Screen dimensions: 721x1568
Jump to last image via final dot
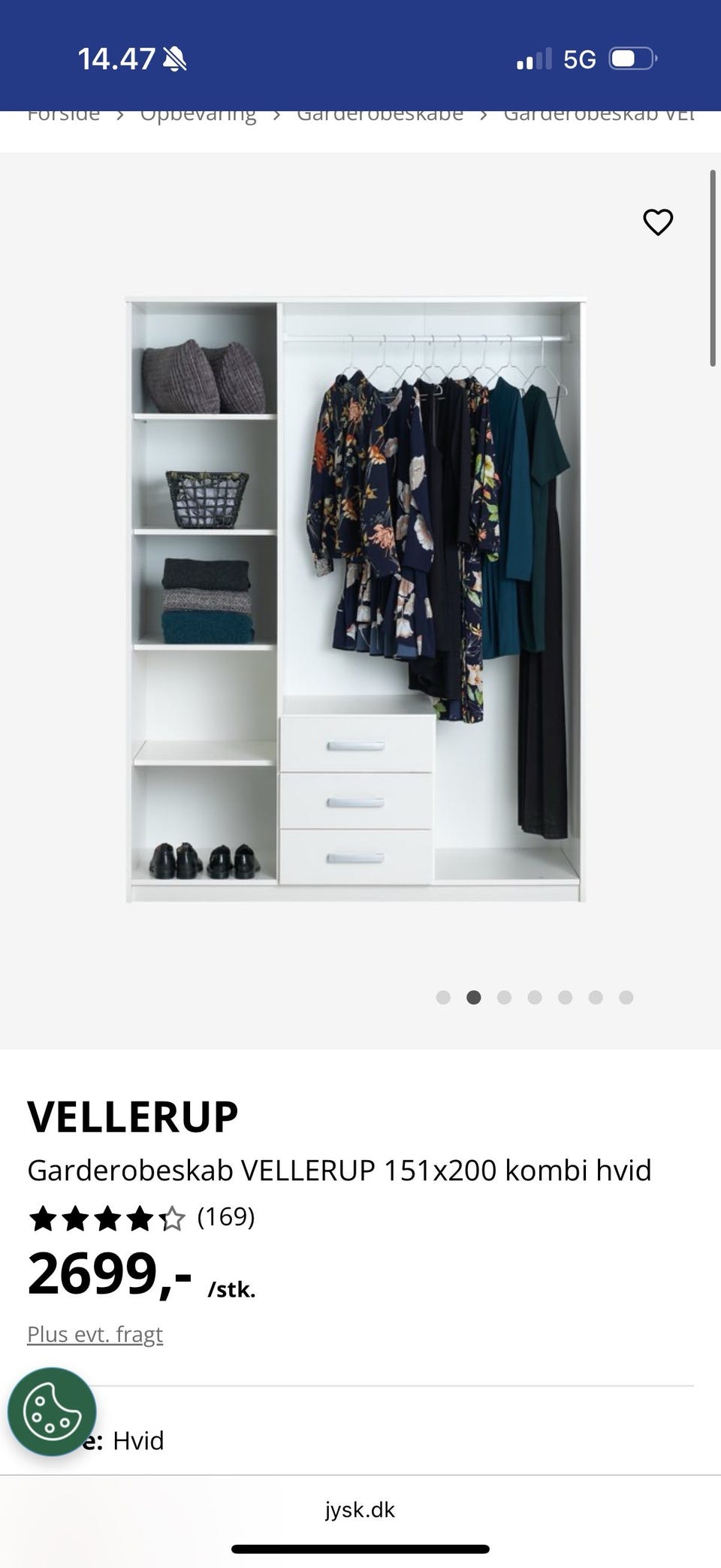click(x=626, y=999)
